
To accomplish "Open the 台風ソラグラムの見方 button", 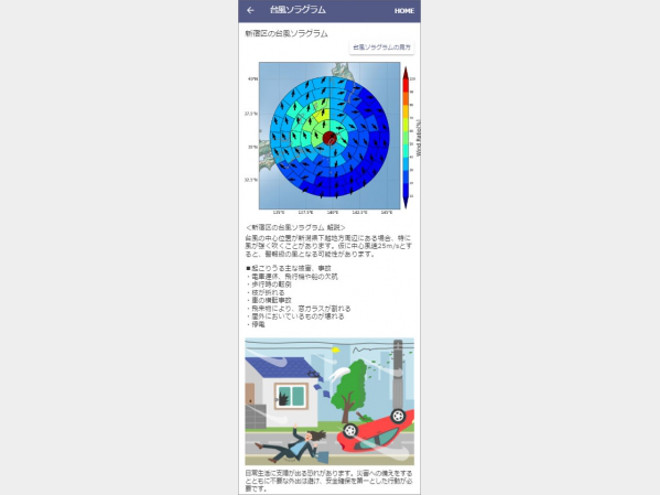I will click(x=382, y=47).
